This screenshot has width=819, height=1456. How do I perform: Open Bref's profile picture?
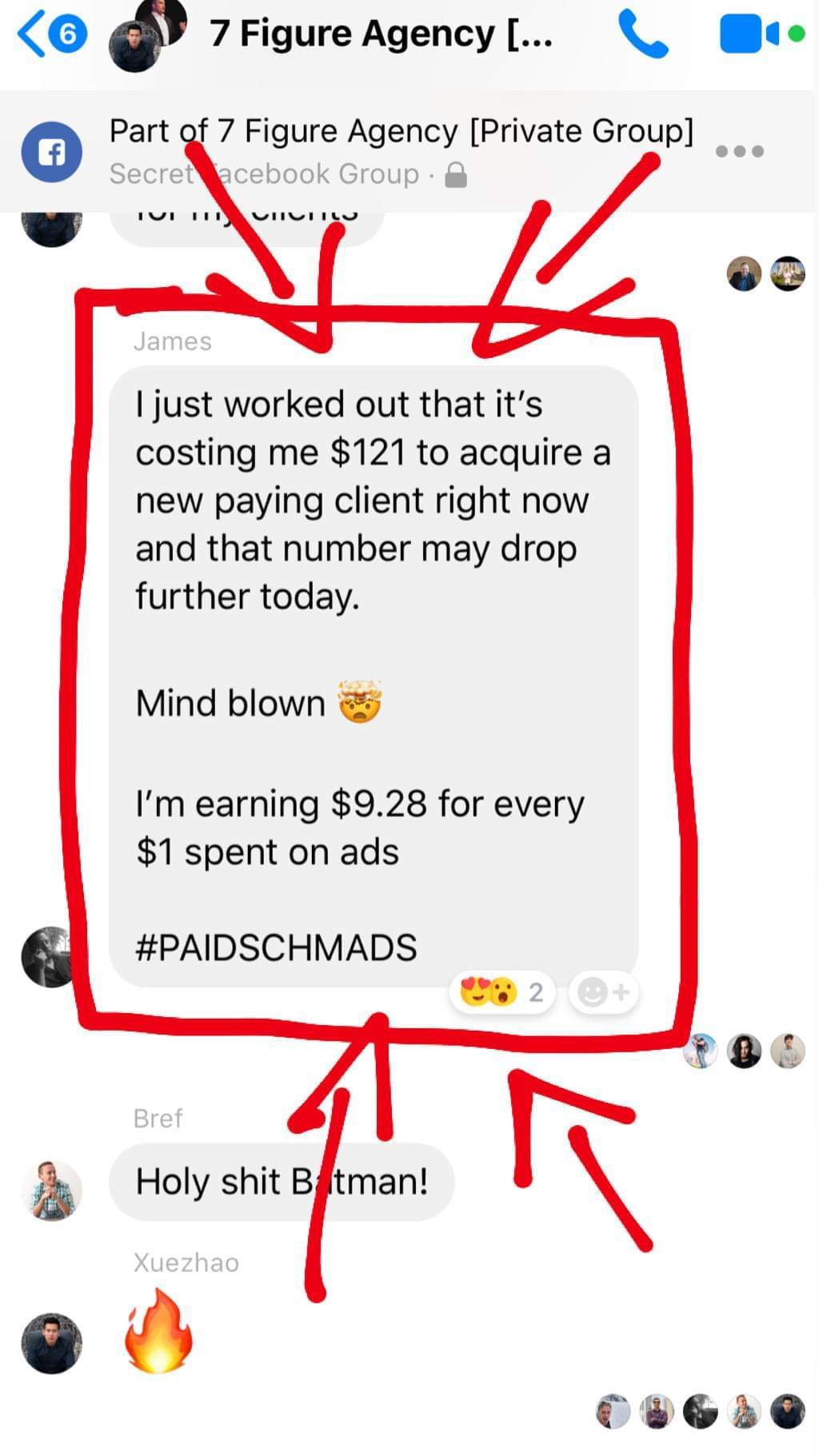click(51, 1191)
